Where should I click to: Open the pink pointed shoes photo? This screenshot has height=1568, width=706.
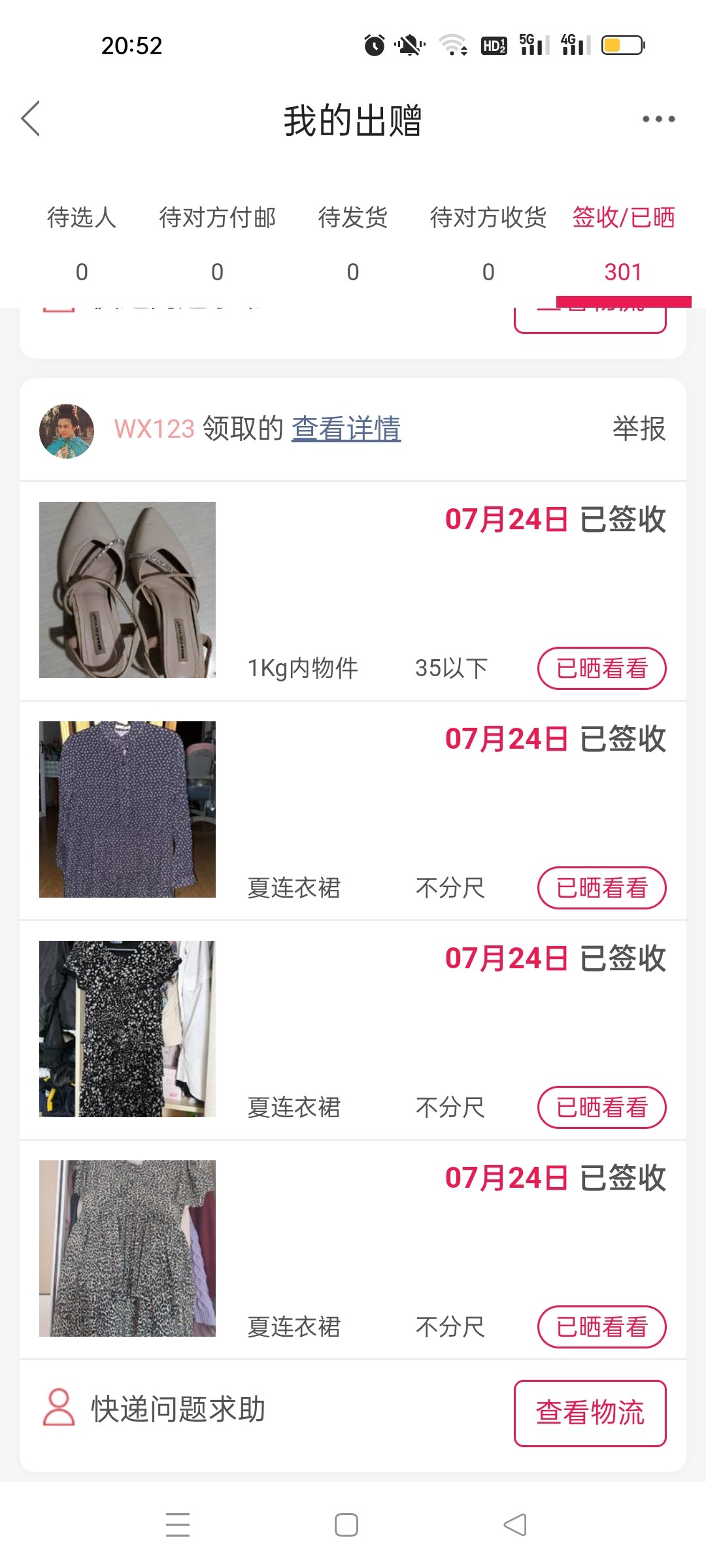pos(127,590)
